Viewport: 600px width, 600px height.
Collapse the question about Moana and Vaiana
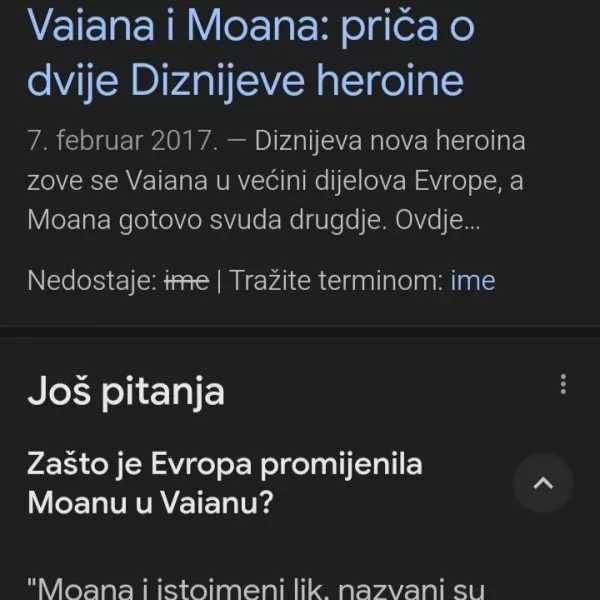pyautogui.click(x=543, y=484)
